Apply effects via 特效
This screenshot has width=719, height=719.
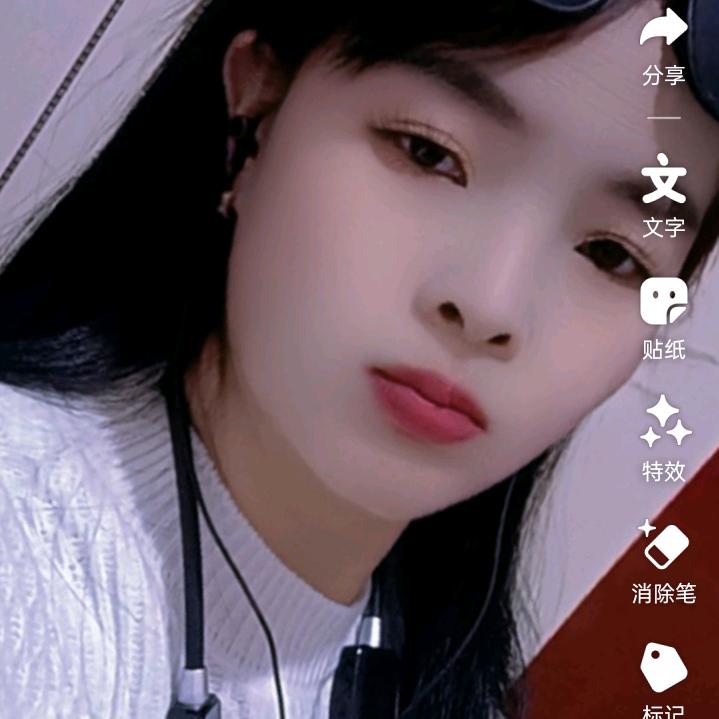665,436
